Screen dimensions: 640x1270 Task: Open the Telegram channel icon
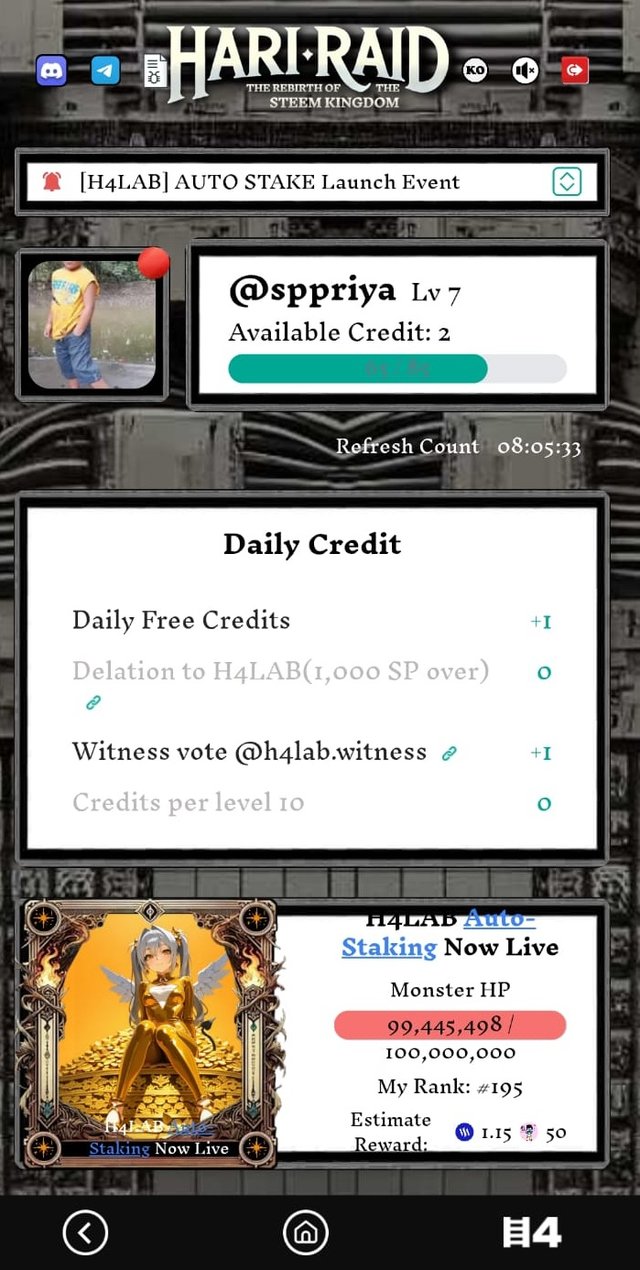pos(105,70)
